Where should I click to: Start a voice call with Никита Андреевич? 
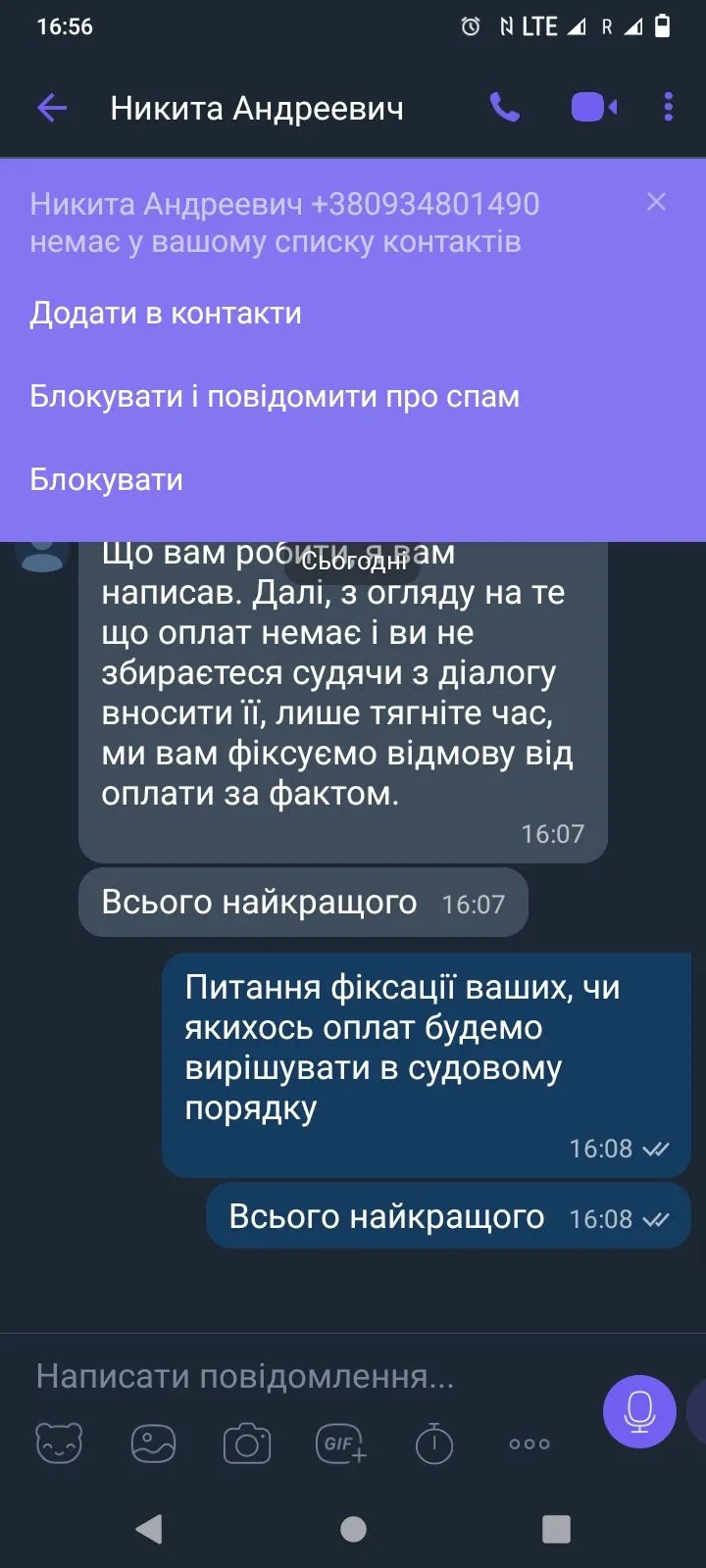pos(505,108)
